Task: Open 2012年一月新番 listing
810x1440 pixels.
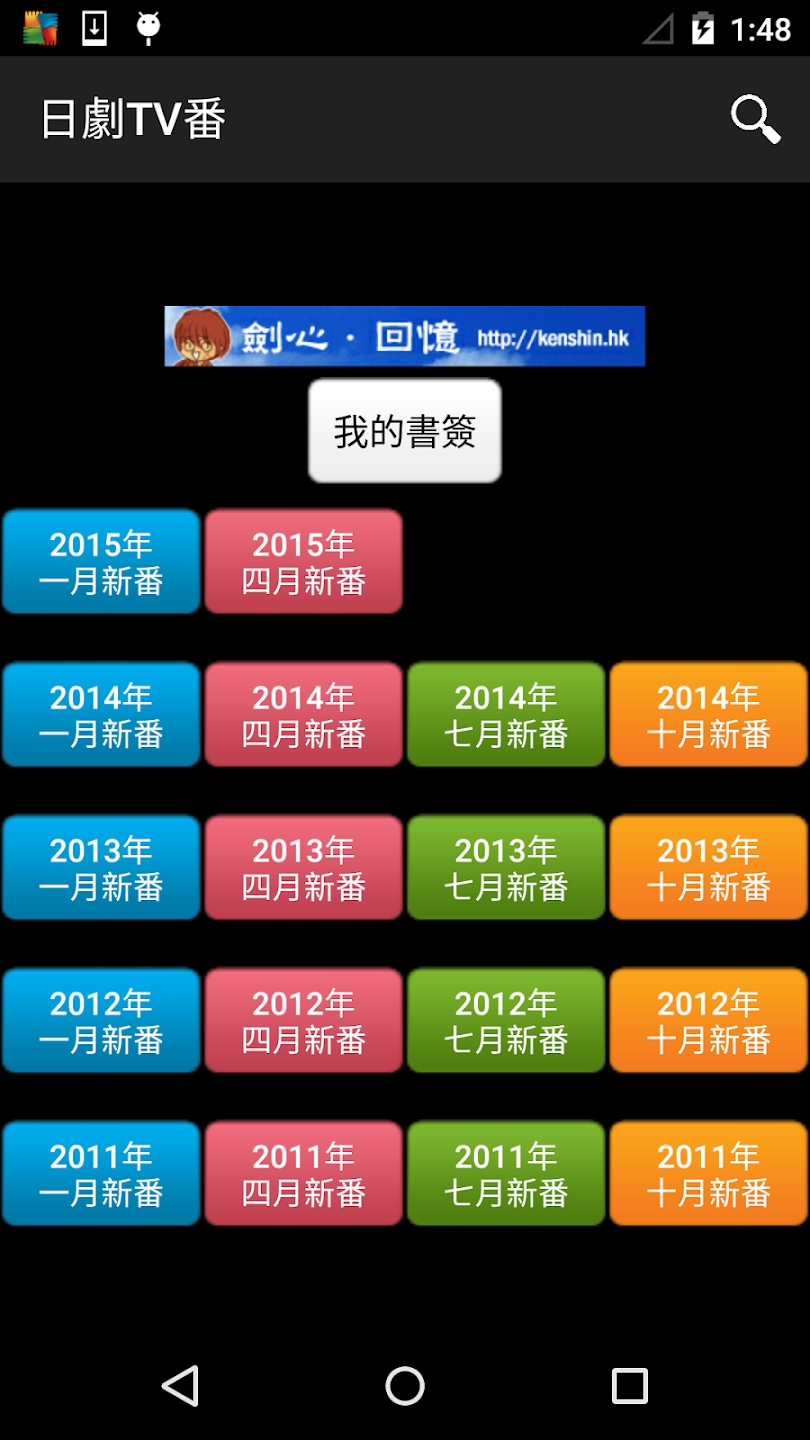Action: (99, 1020)
